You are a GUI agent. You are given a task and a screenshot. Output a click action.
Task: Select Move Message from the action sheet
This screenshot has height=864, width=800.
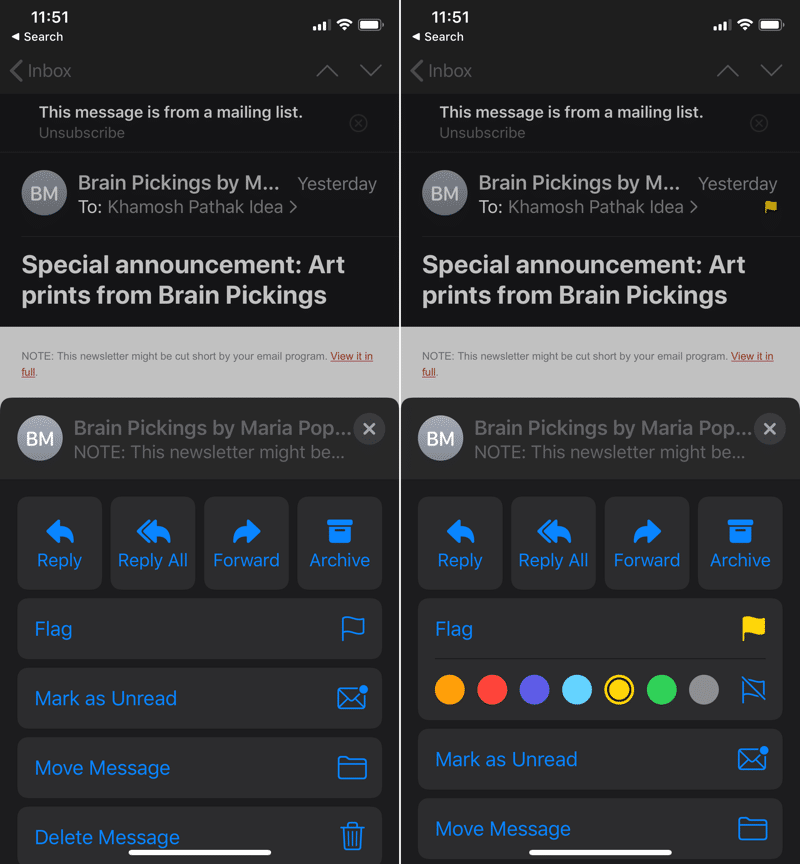(103, 768)
